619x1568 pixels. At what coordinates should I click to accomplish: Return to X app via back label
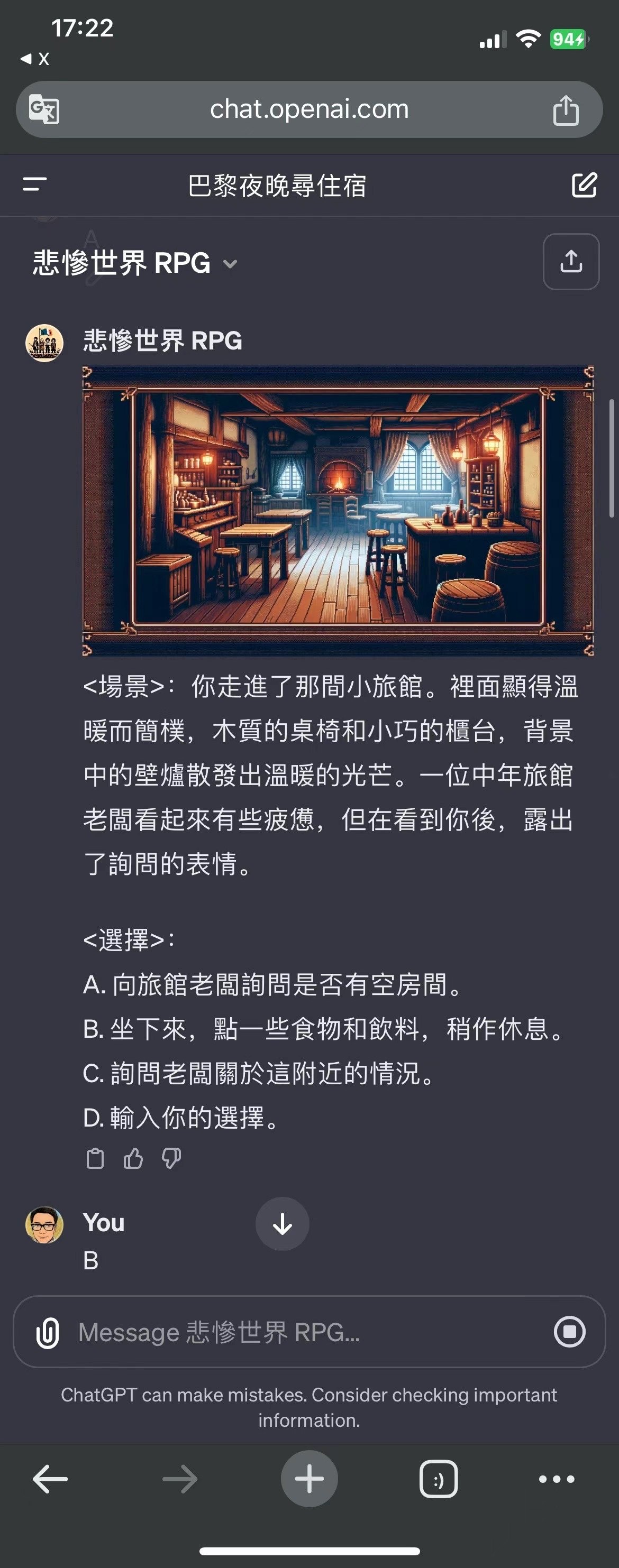point(35,59)
